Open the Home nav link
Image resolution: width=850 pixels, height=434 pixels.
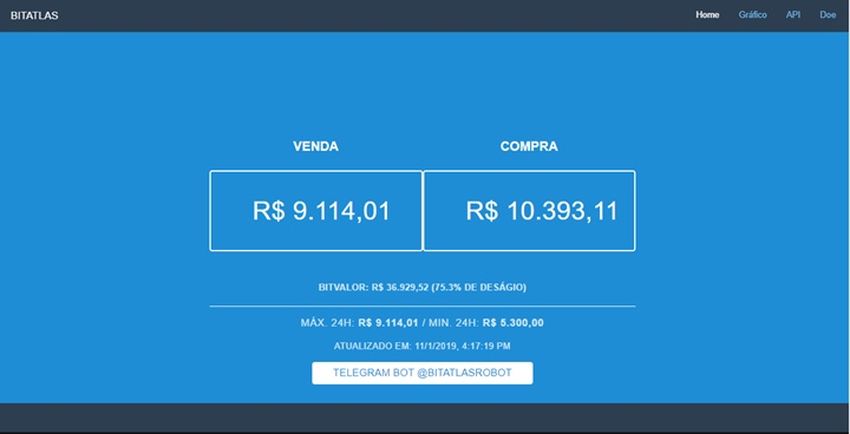[x=707, y=15]
